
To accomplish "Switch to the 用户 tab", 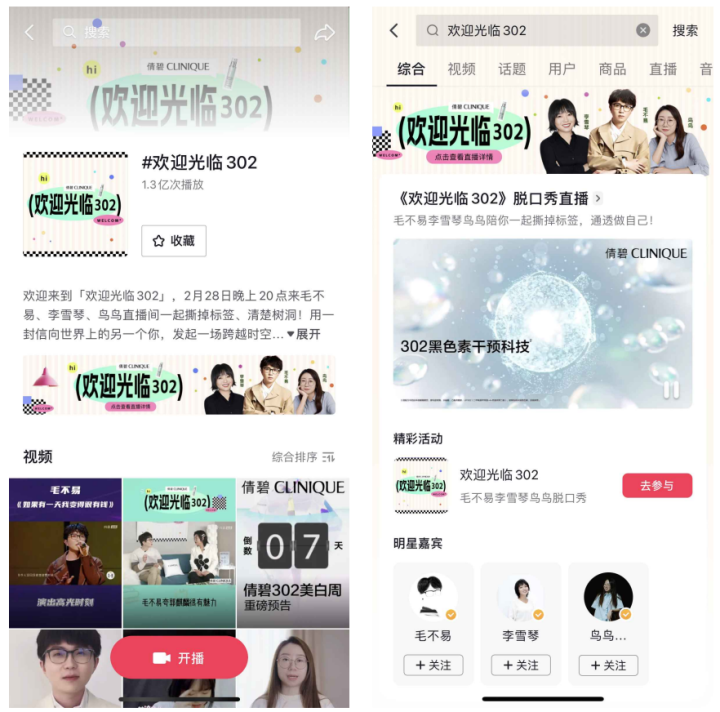I will [562, 69].
